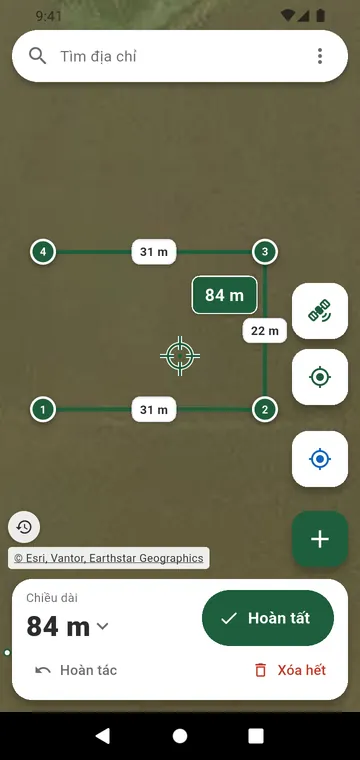Image resolution: width=360 pixels, height=760 pixels.
Task: Undo last point with Hoàn tác
Action: point(76,670)
